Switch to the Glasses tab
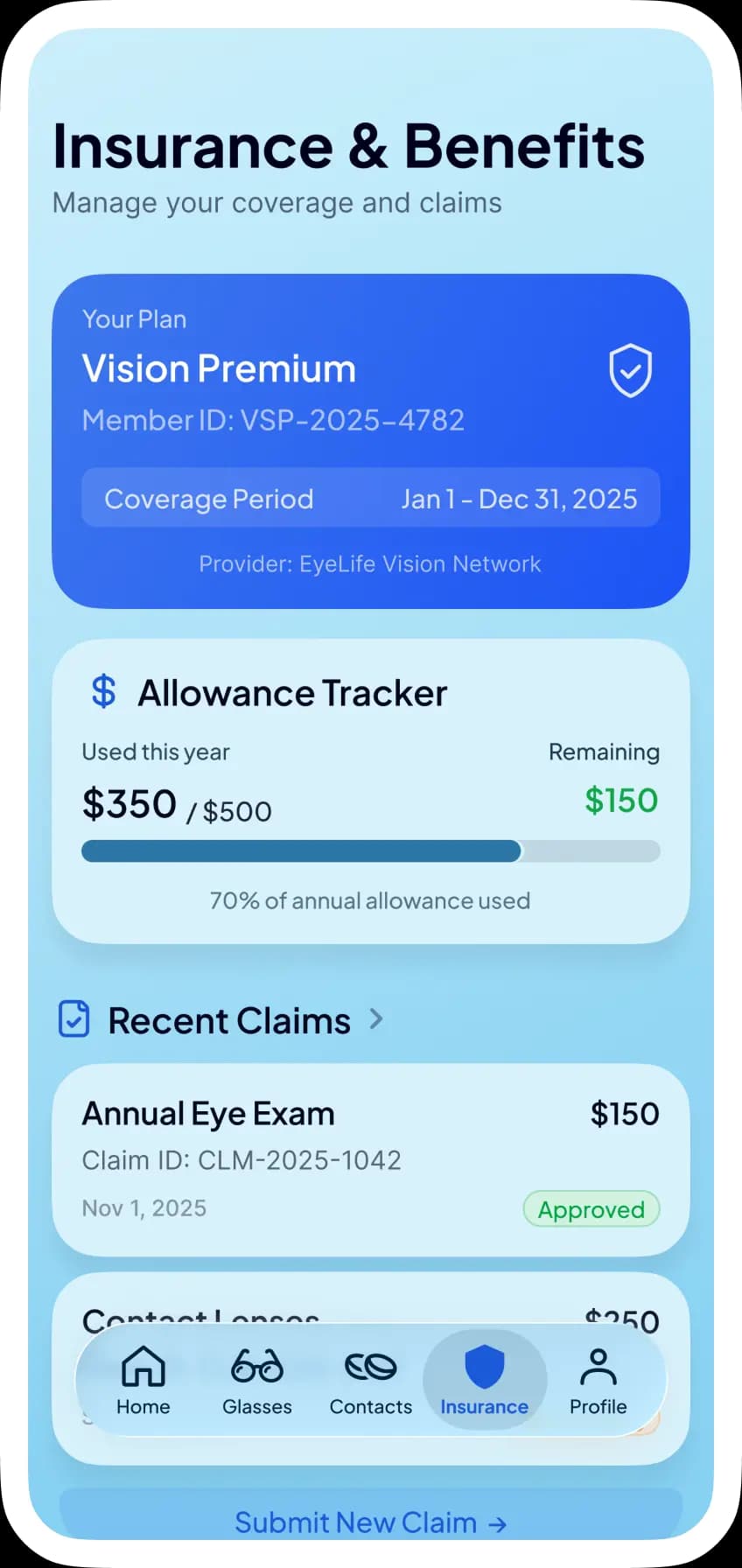Screen dimensions: 742x1568 point(256,1380)
